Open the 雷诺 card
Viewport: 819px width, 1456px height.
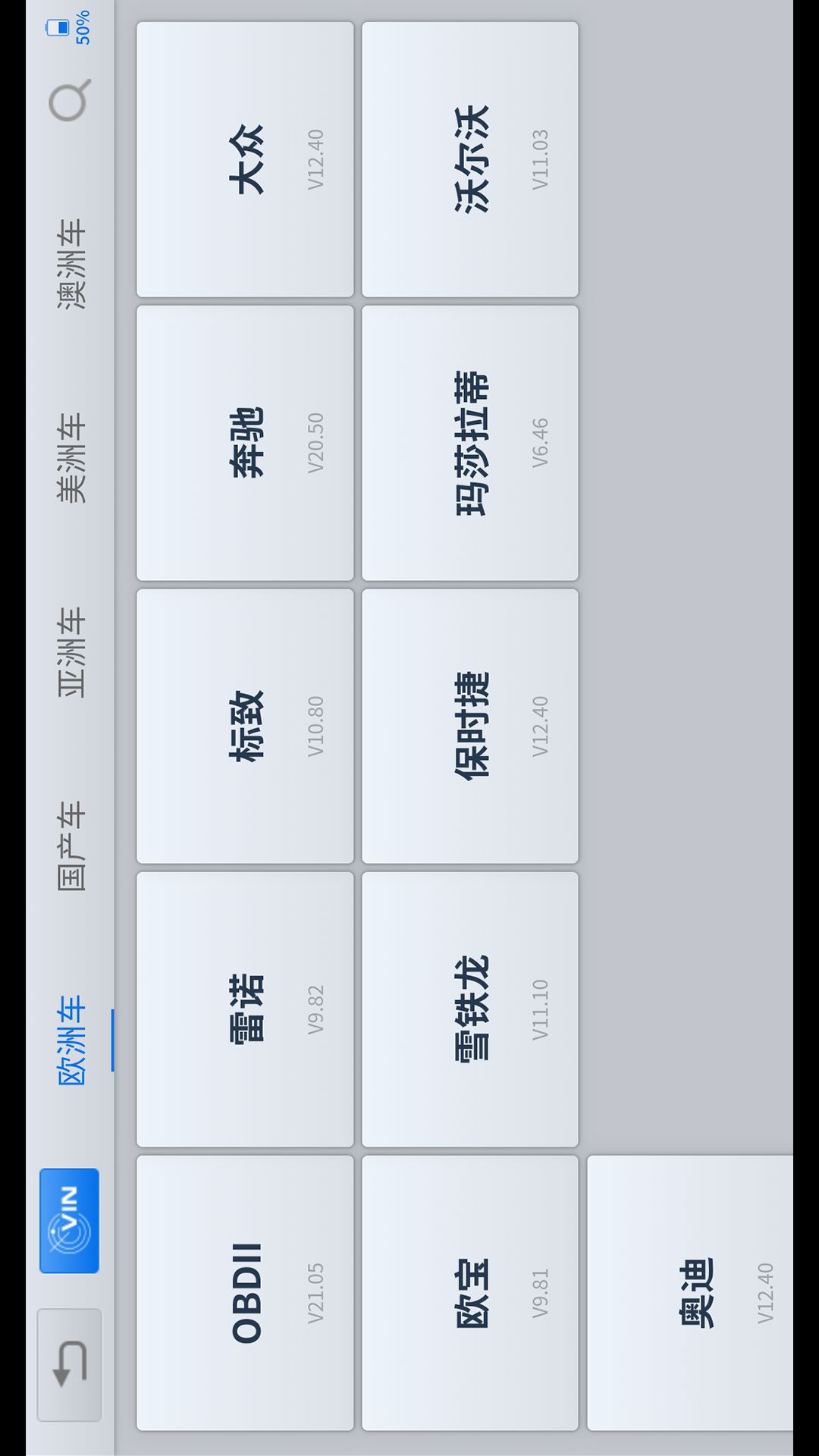coord(245,1009)
